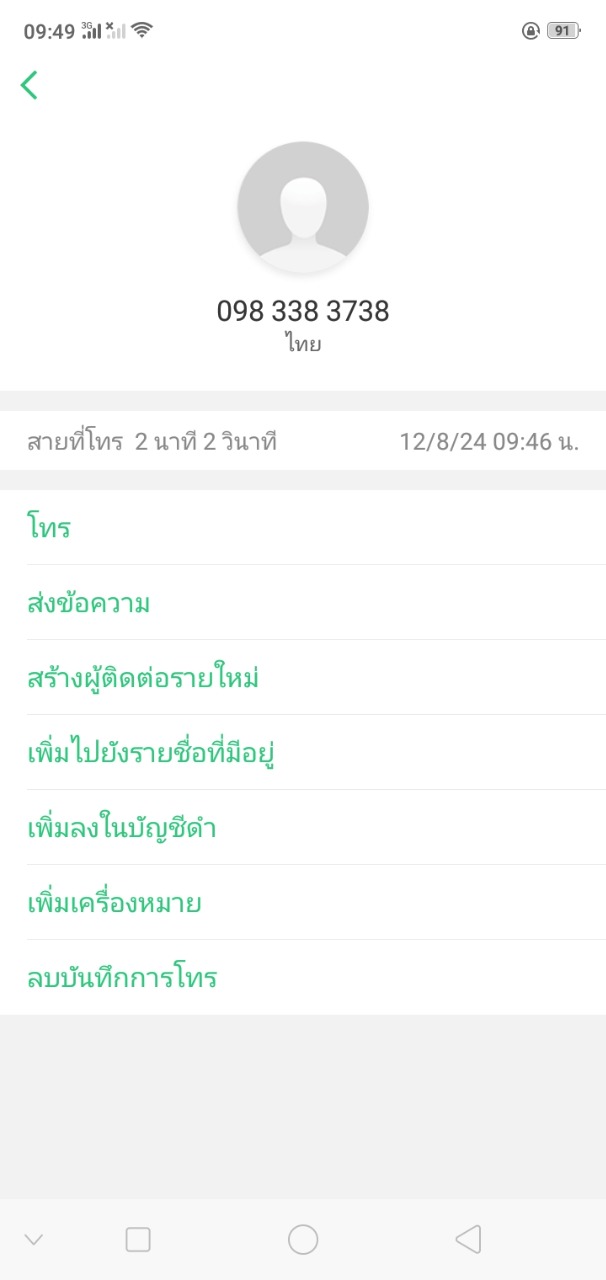Image resolution: width=606 pixels, height=1280 pixels.
Task: Choose เพิ่มไปยังรายชื่อที่มีอยู่
Action: point(151,753)
